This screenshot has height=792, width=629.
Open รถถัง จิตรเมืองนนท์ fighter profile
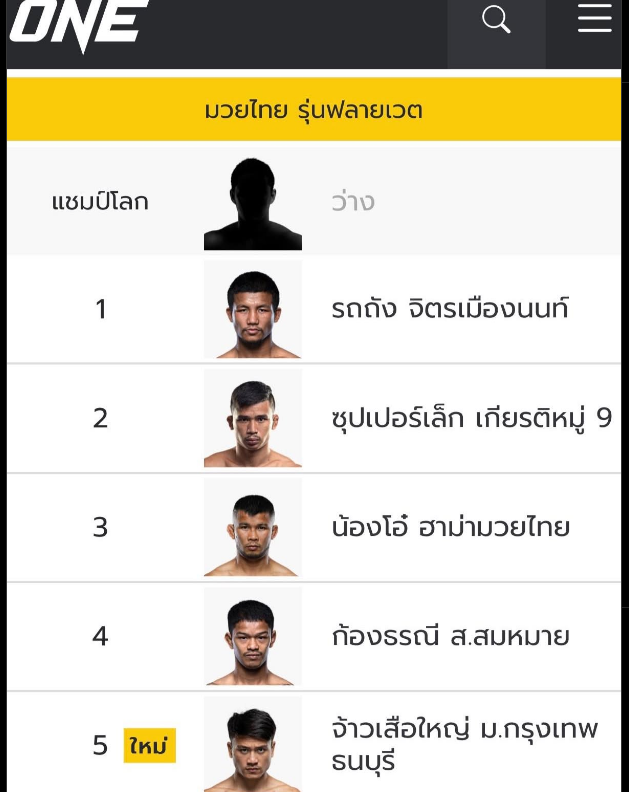pyautogui.click(x=449, y=309)
